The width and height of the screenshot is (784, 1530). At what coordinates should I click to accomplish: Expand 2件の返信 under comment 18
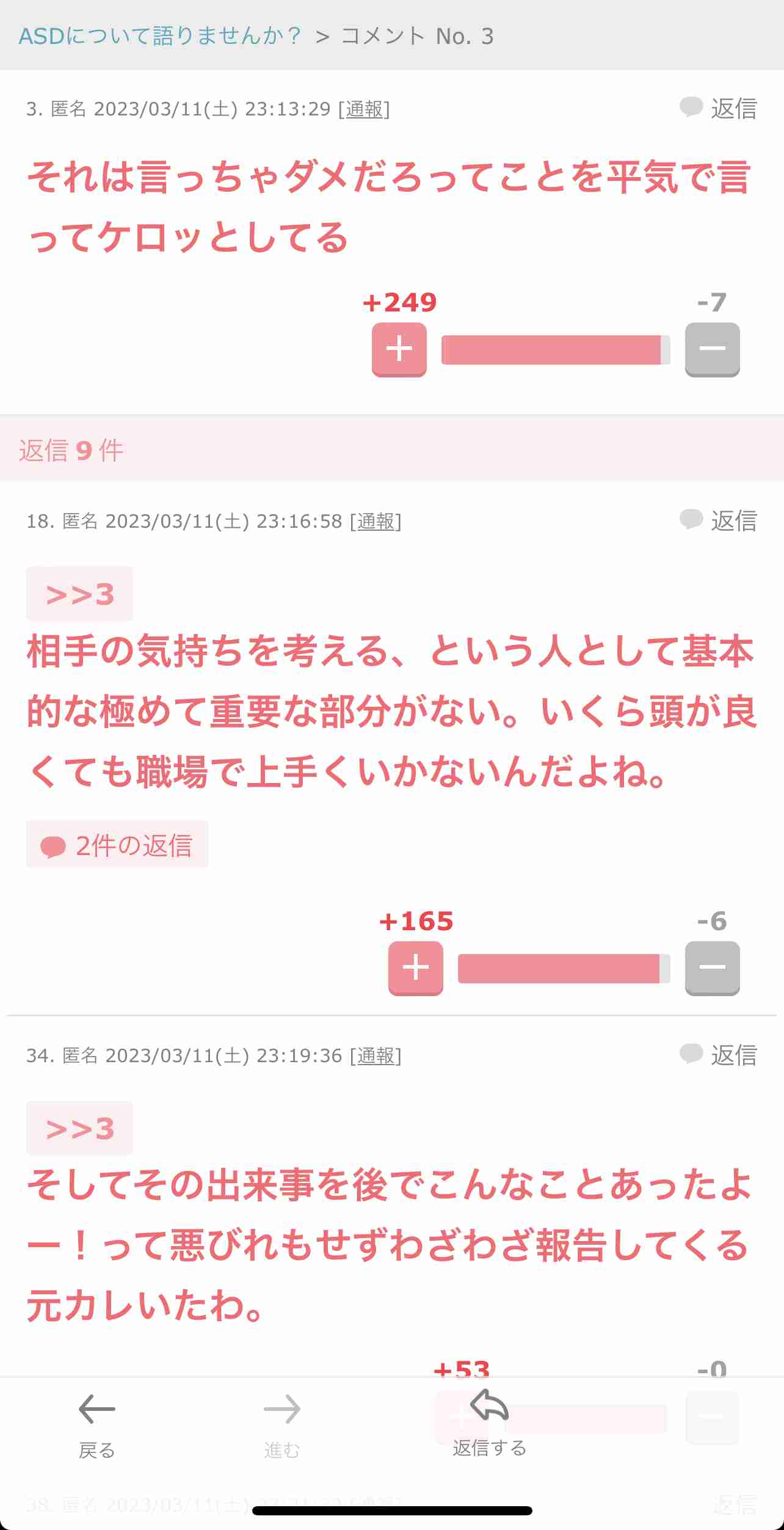point(117,845)
